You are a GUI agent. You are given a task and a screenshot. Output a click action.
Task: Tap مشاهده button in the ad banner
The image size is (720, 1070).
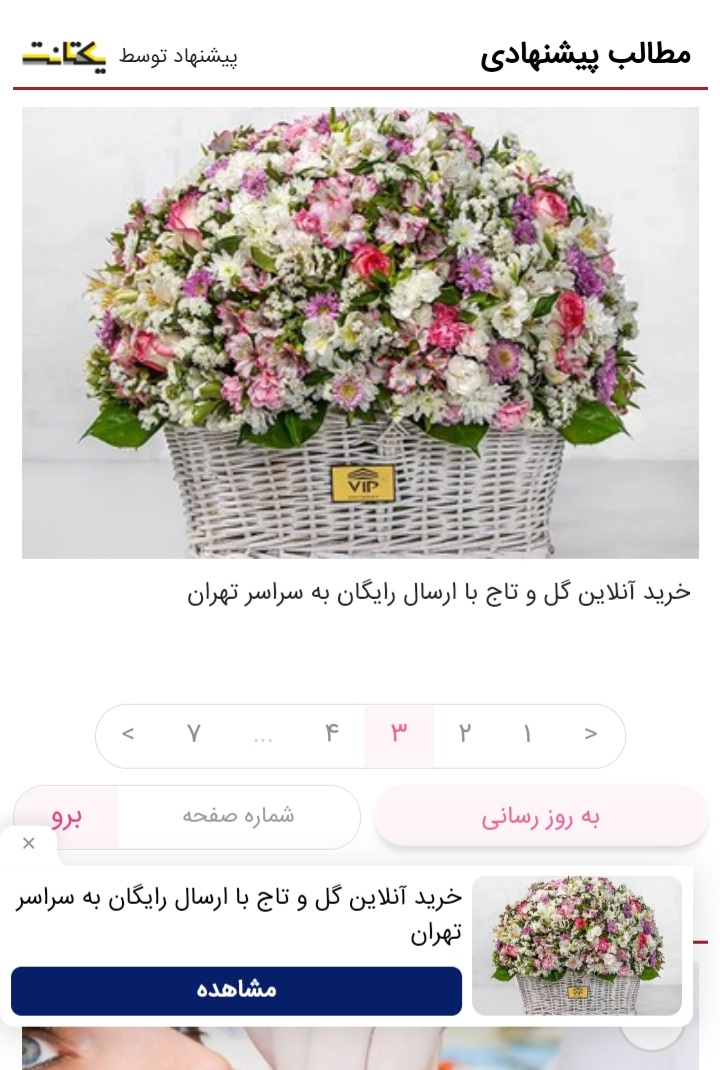point(236,990)
